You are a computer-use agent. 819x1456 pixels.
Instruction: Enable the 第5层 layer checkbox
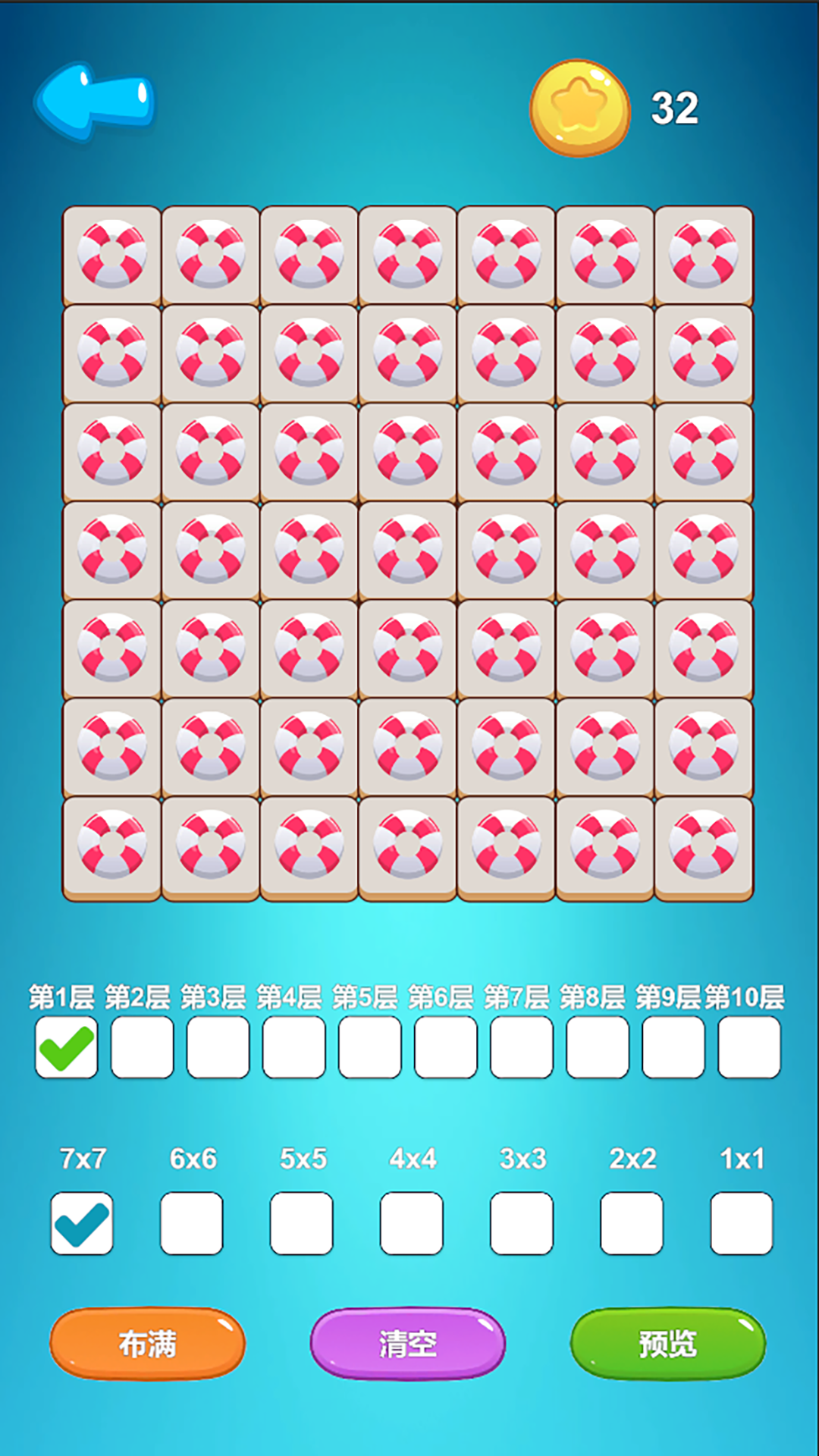tap(370, 1047)
